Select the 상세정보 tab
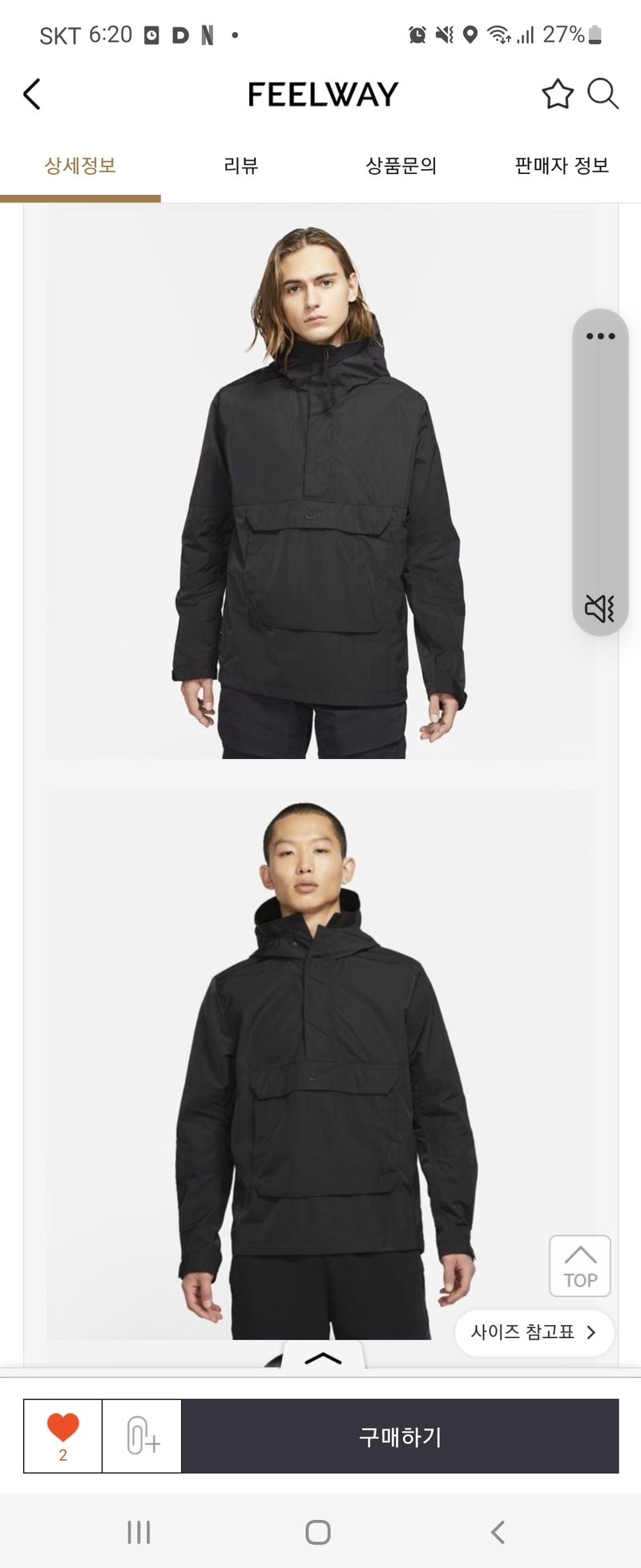 (80, 166)
